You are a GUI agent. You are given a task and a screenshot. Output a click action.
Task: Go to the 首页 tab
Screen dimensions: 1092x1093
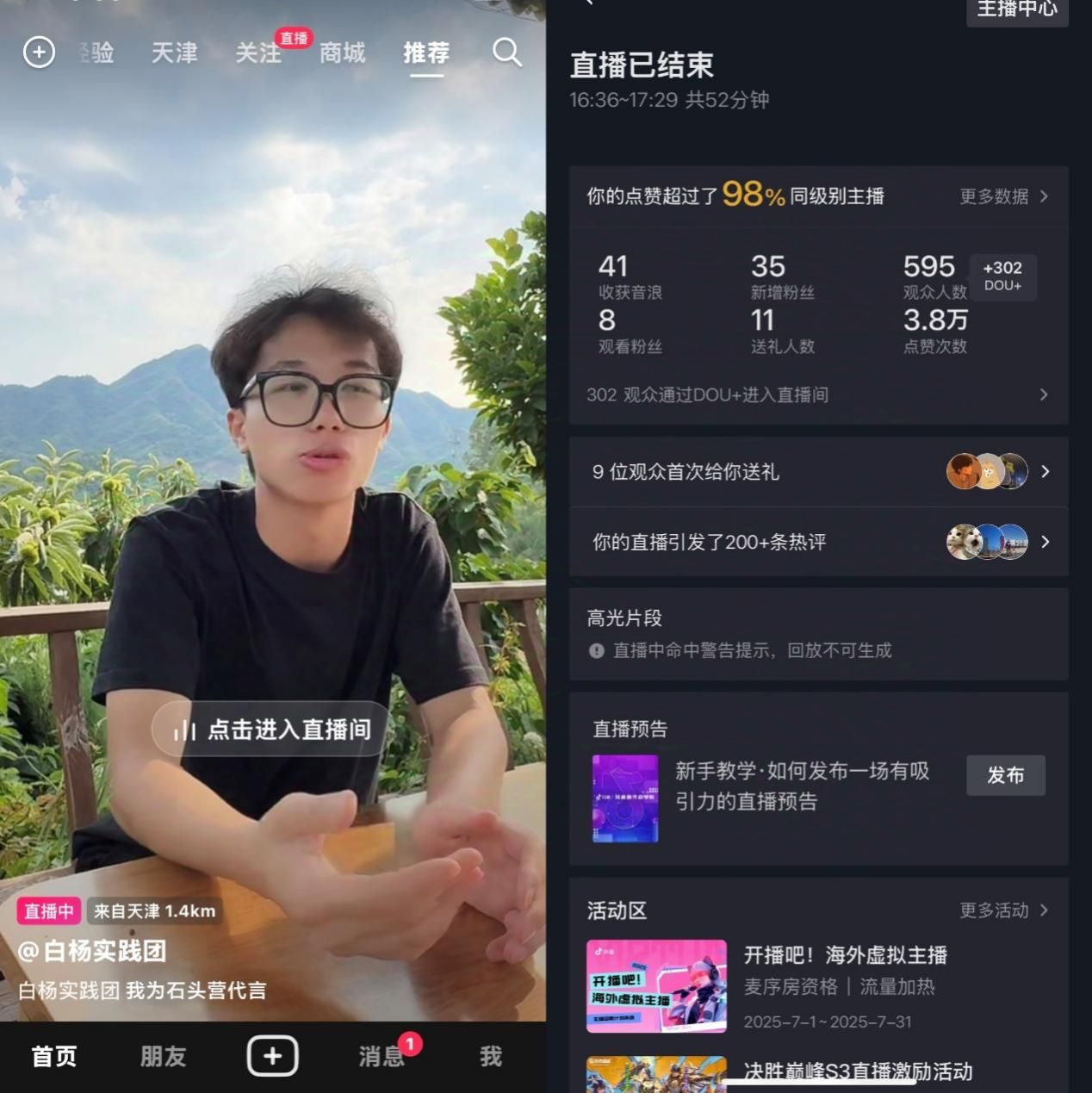pyautogui.click(x=54, y=1056)
